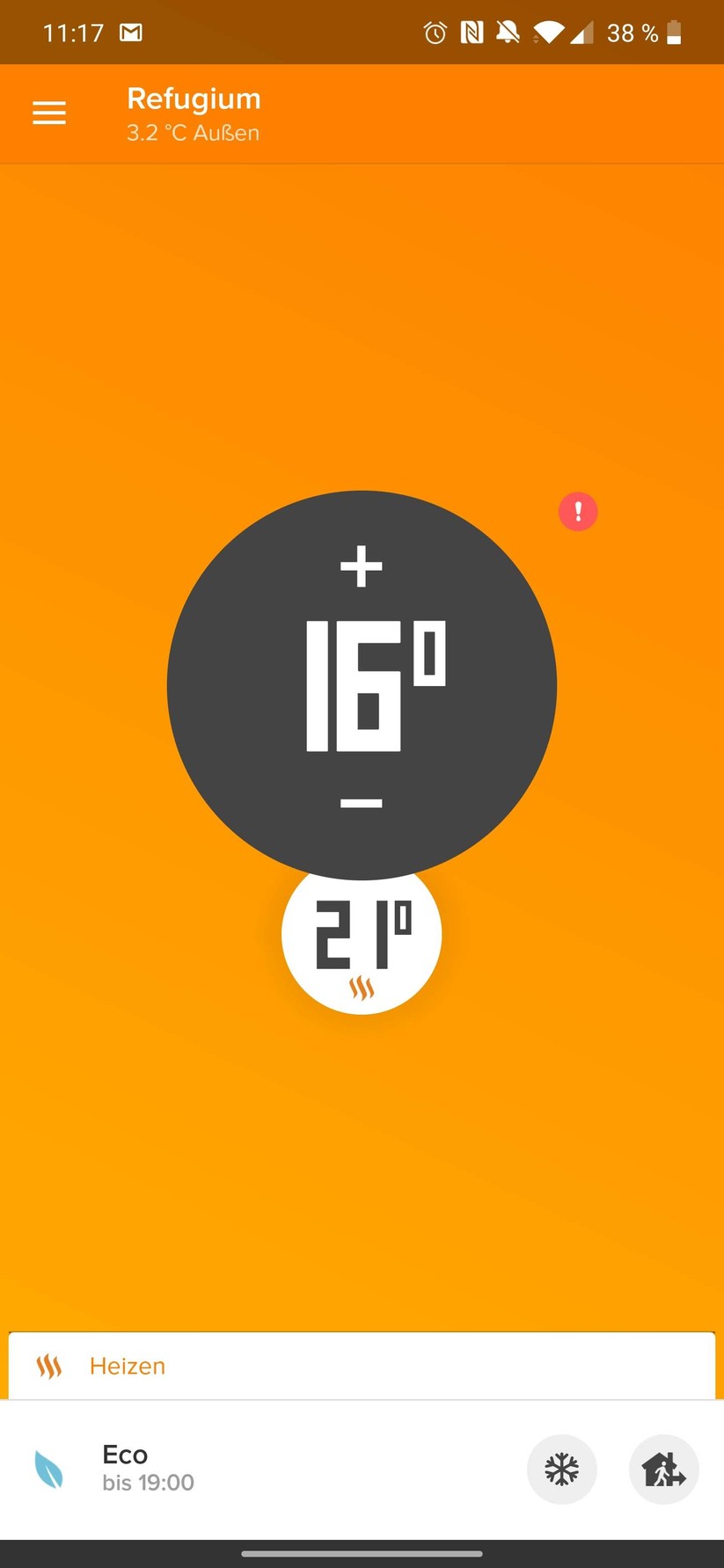
Task: Increase target temperature with the plus button
Action: coord(362,566)
